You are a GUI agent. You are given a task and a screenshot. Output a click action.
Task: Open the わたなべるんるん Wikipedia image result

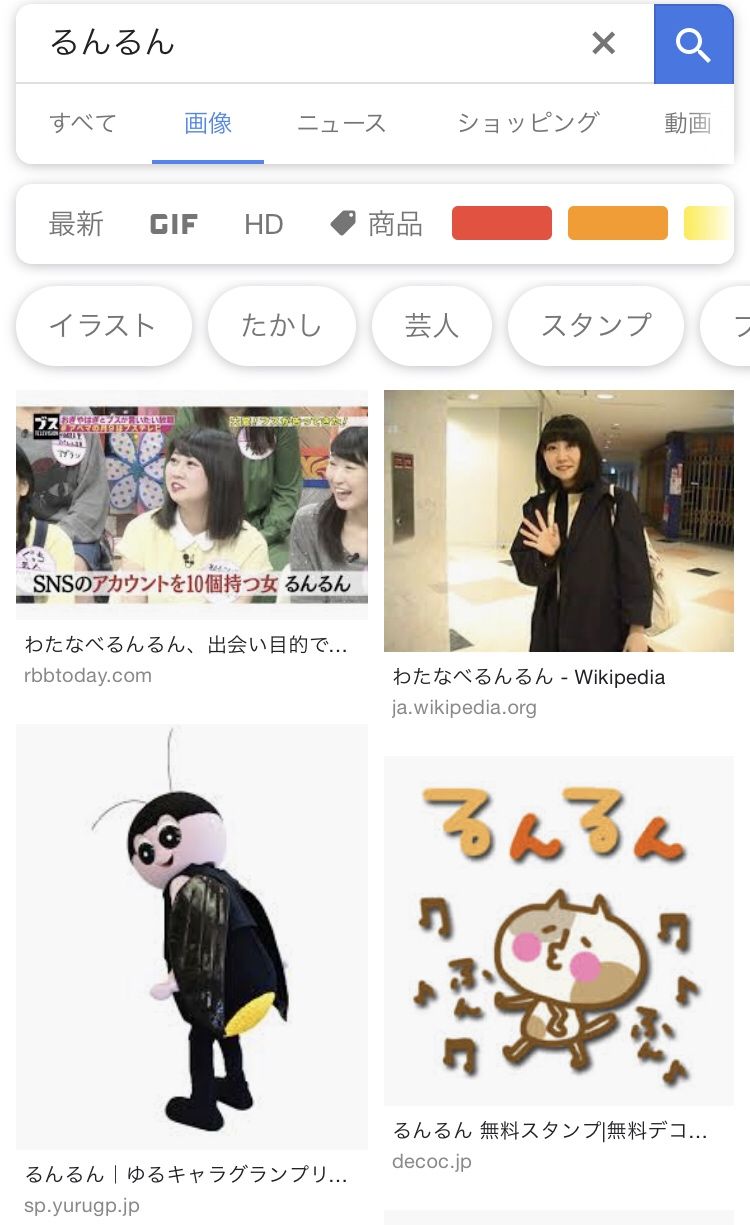558,521
